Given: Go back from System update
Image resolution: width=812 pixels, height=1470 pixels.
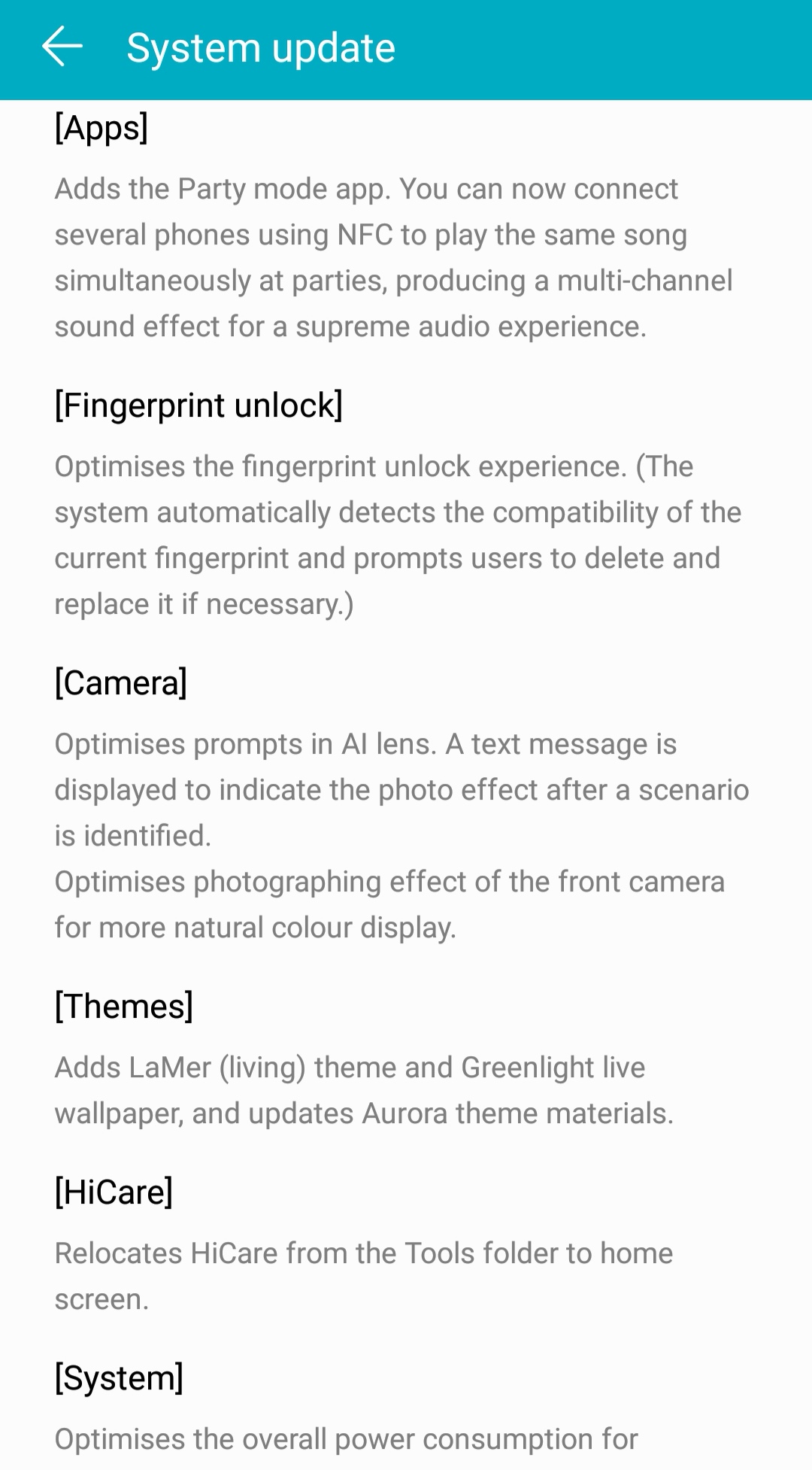Looking at the screenshot, I should [62, 47].
